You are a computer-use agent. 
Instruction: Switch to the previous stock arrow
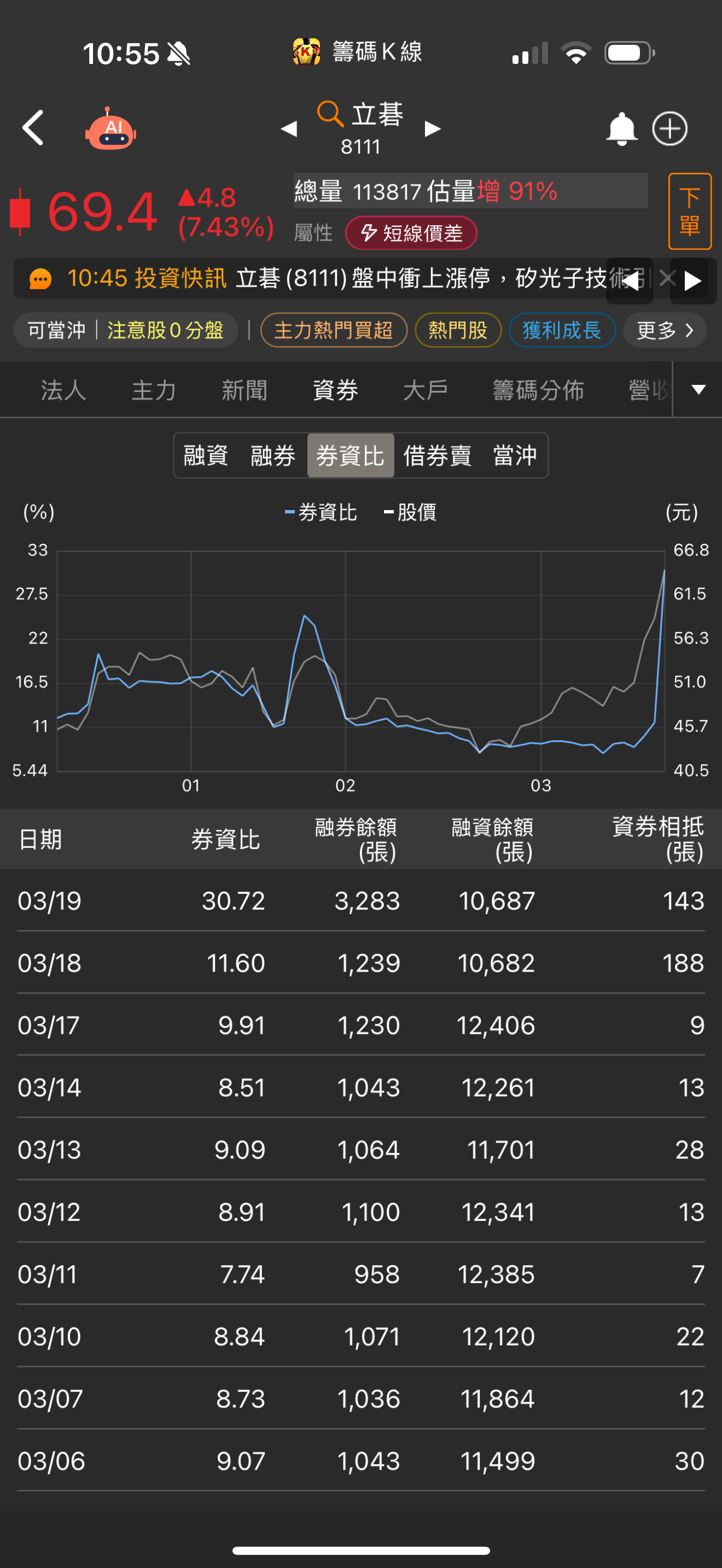tap(289, 128)
